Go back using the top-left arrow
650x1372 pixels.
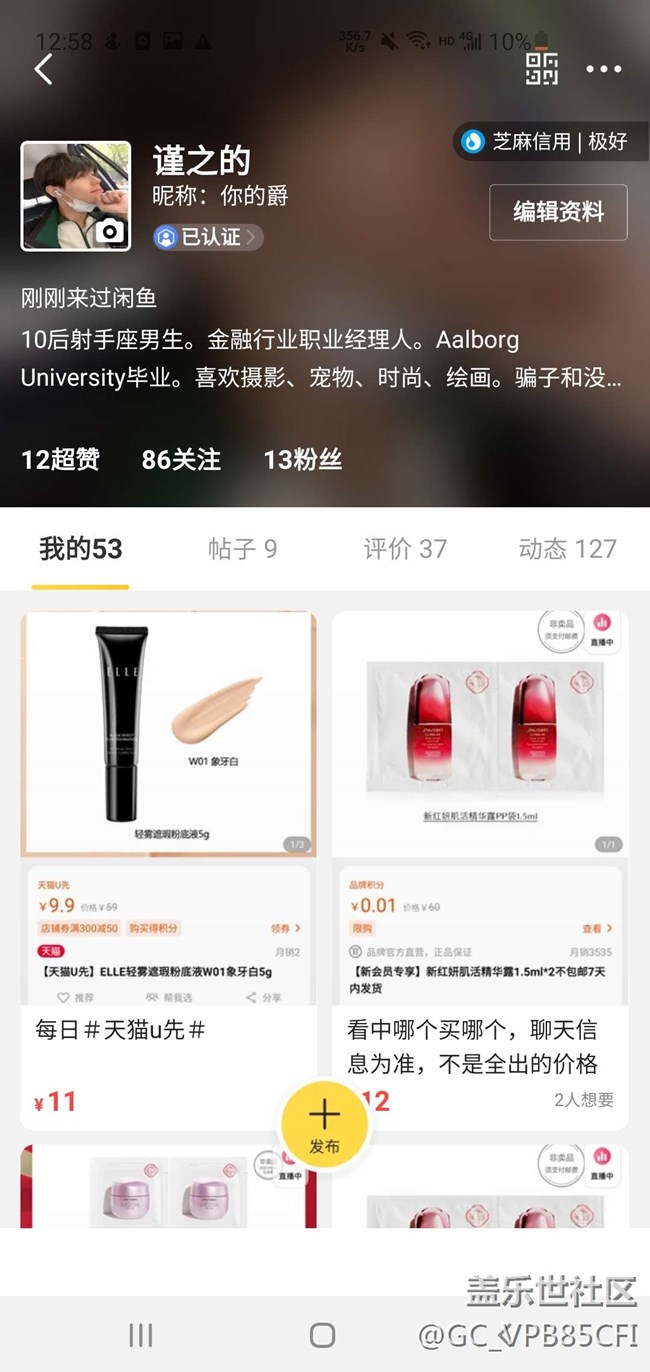(x=44, y=69)
